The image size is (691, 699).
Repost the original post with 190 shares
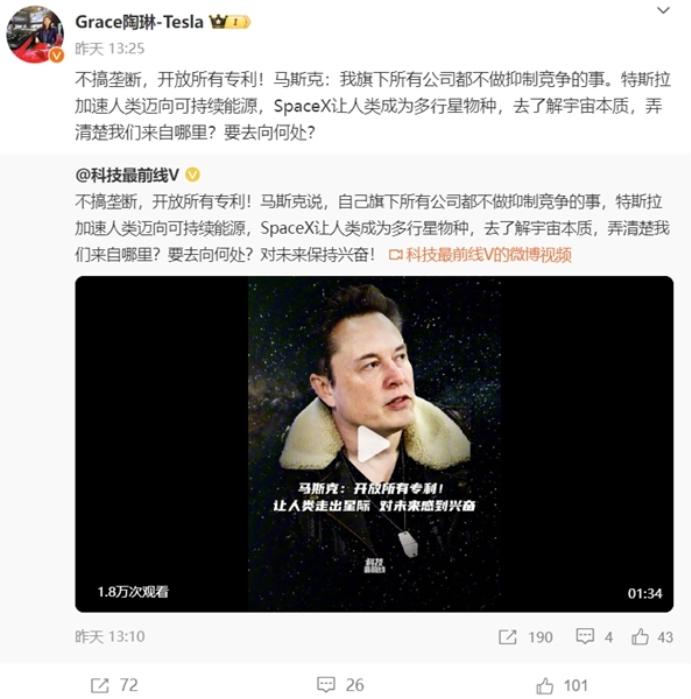(x=525, y=637)
